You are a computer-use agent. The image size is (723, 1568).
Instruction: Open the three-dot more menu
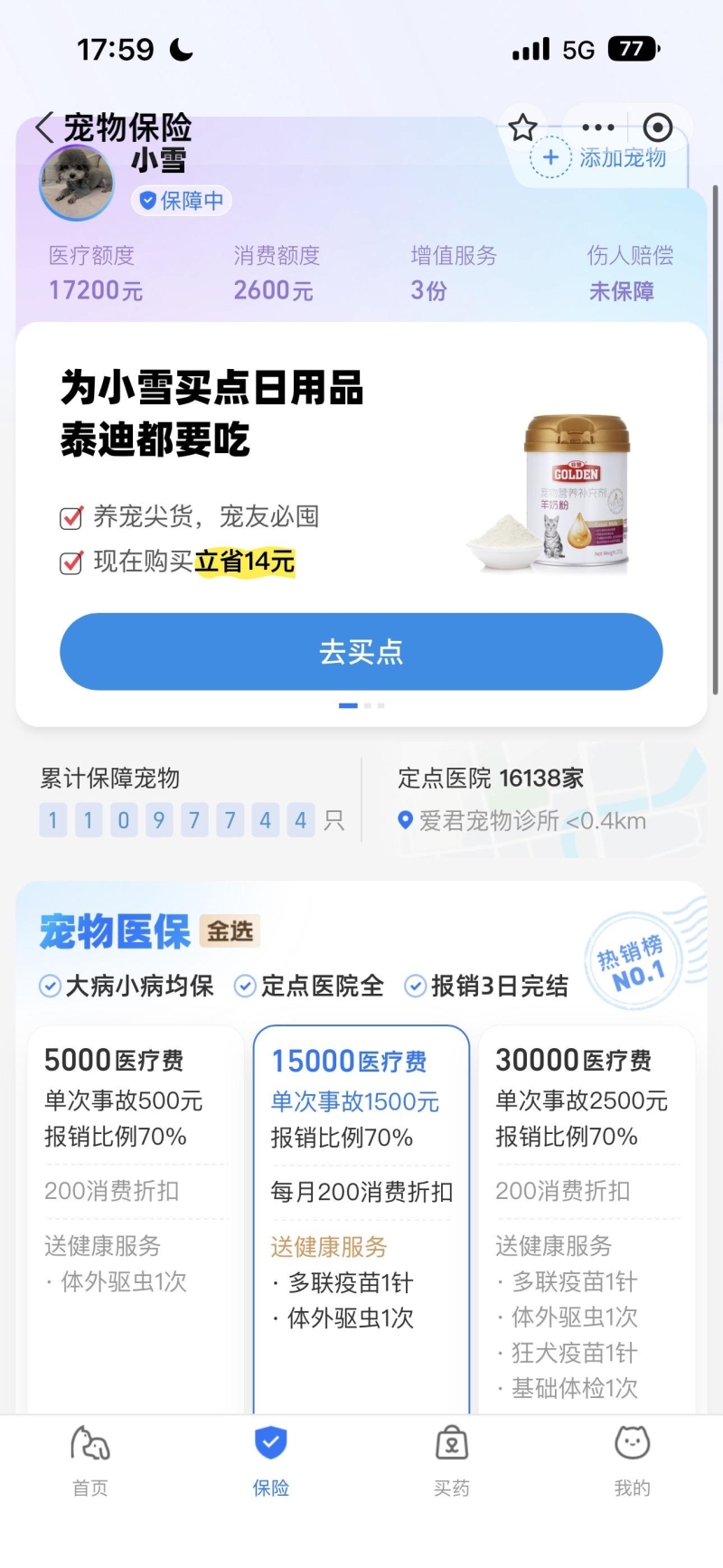(x=598, y=128)
